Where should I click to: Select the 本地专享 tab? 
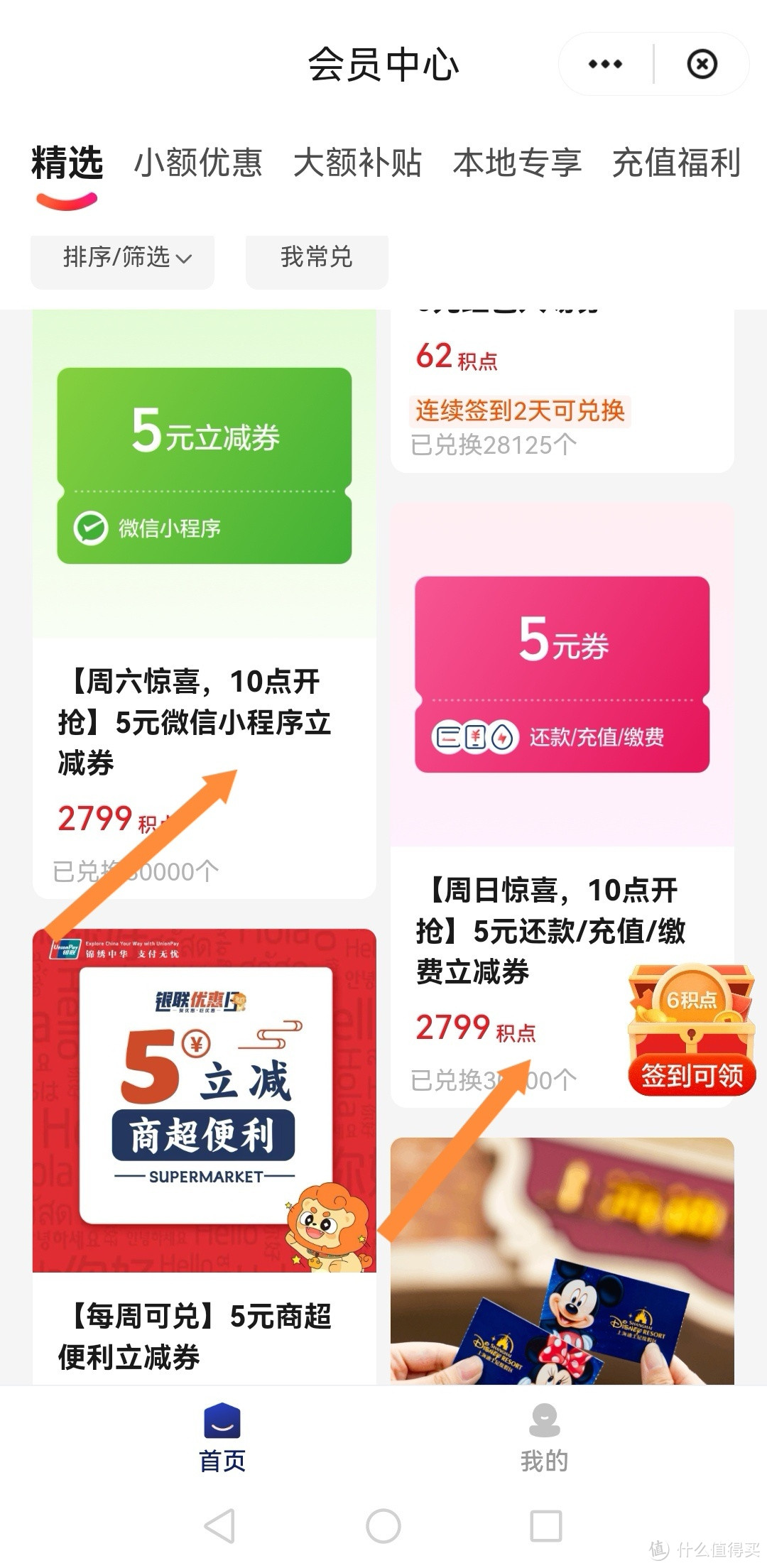tap(517, 163)
